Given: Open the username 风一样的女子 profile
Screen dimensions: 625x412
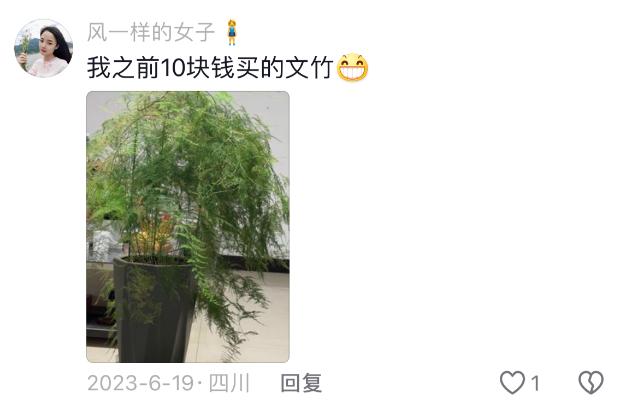Looking at the screenshot, I should point(151,32).
